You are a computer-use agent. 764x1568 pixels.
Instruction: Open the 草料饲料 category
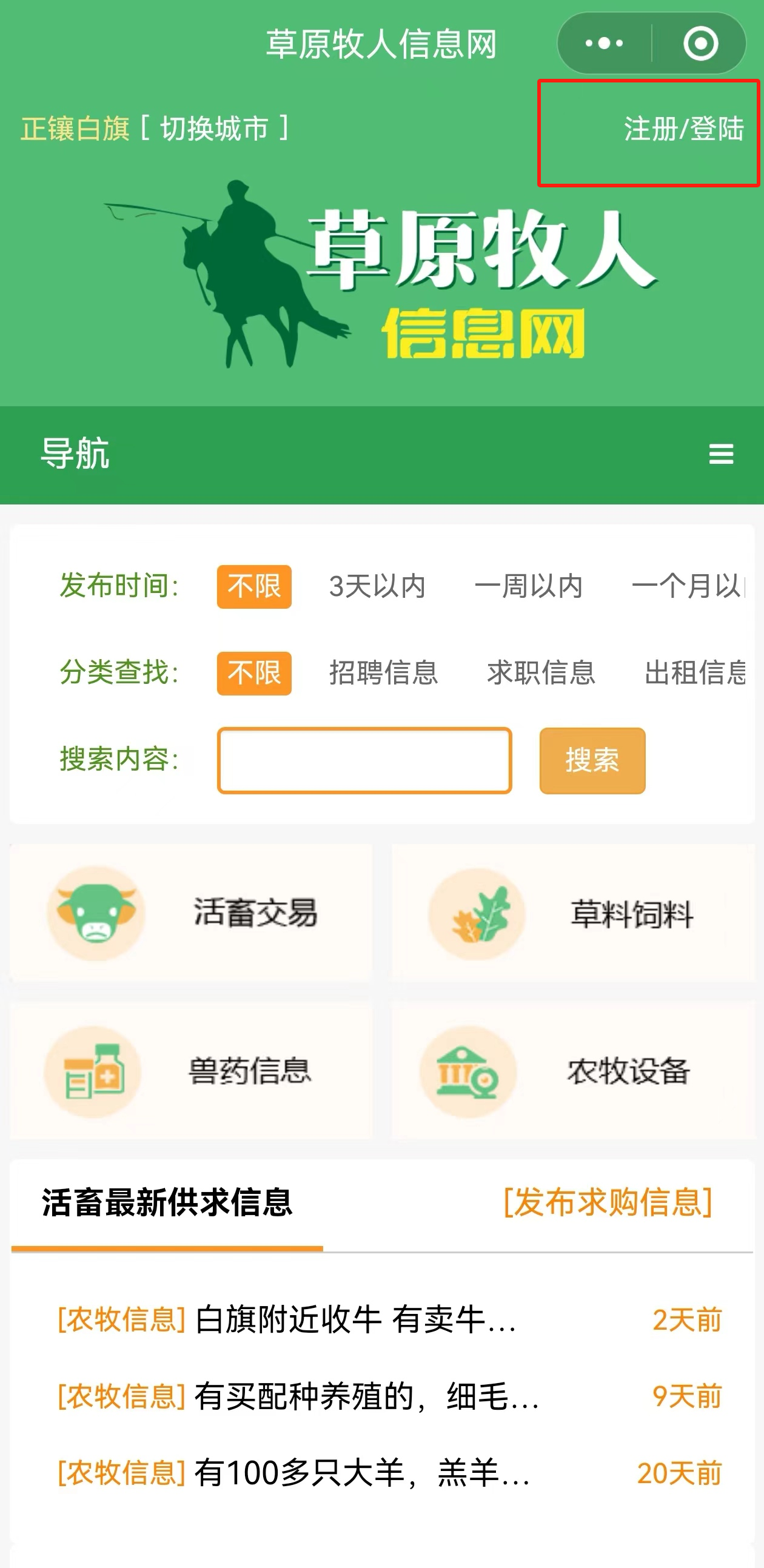pos(572,912)
